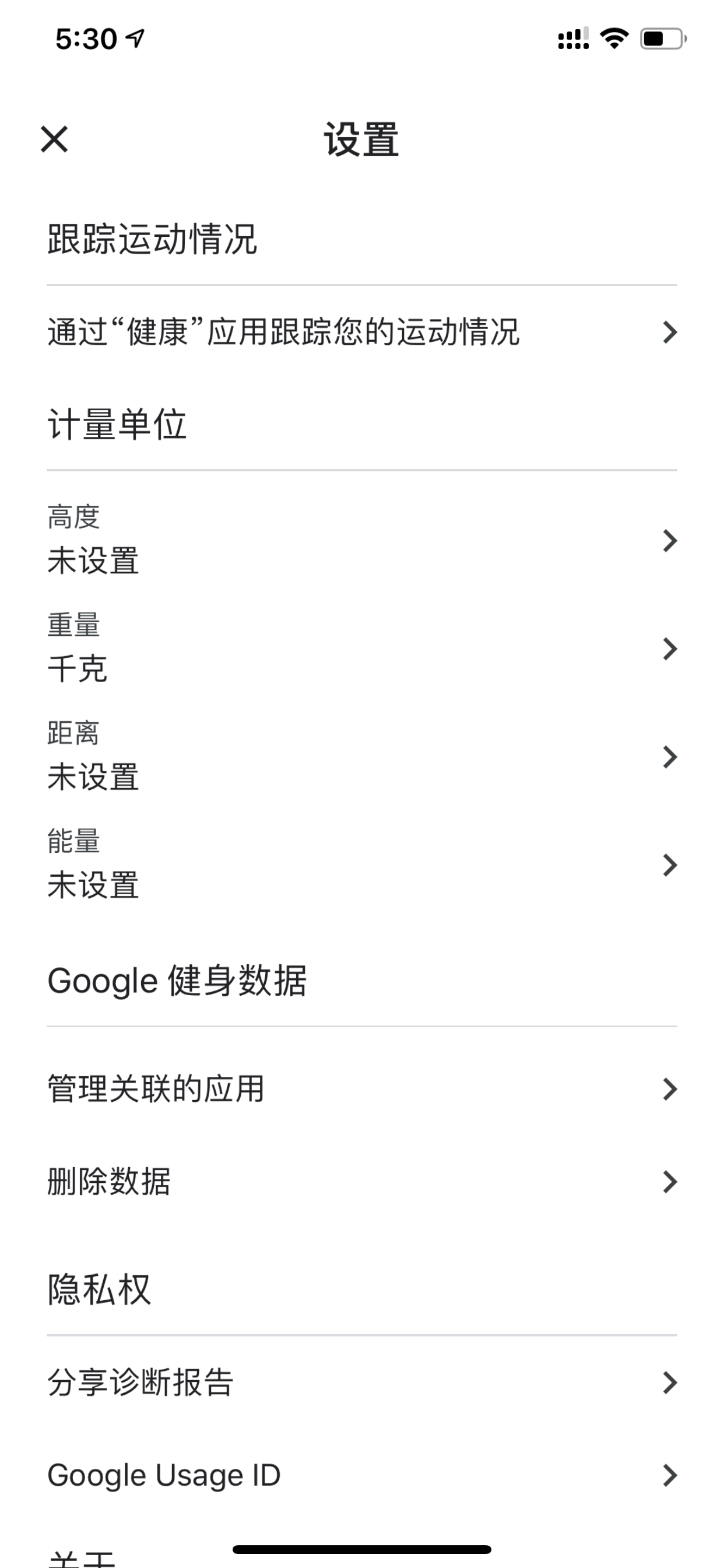Open 通过“健康”应用跟踪您的运动情况
This screenshot has height=1568, width=724.
tap(362, 332)
